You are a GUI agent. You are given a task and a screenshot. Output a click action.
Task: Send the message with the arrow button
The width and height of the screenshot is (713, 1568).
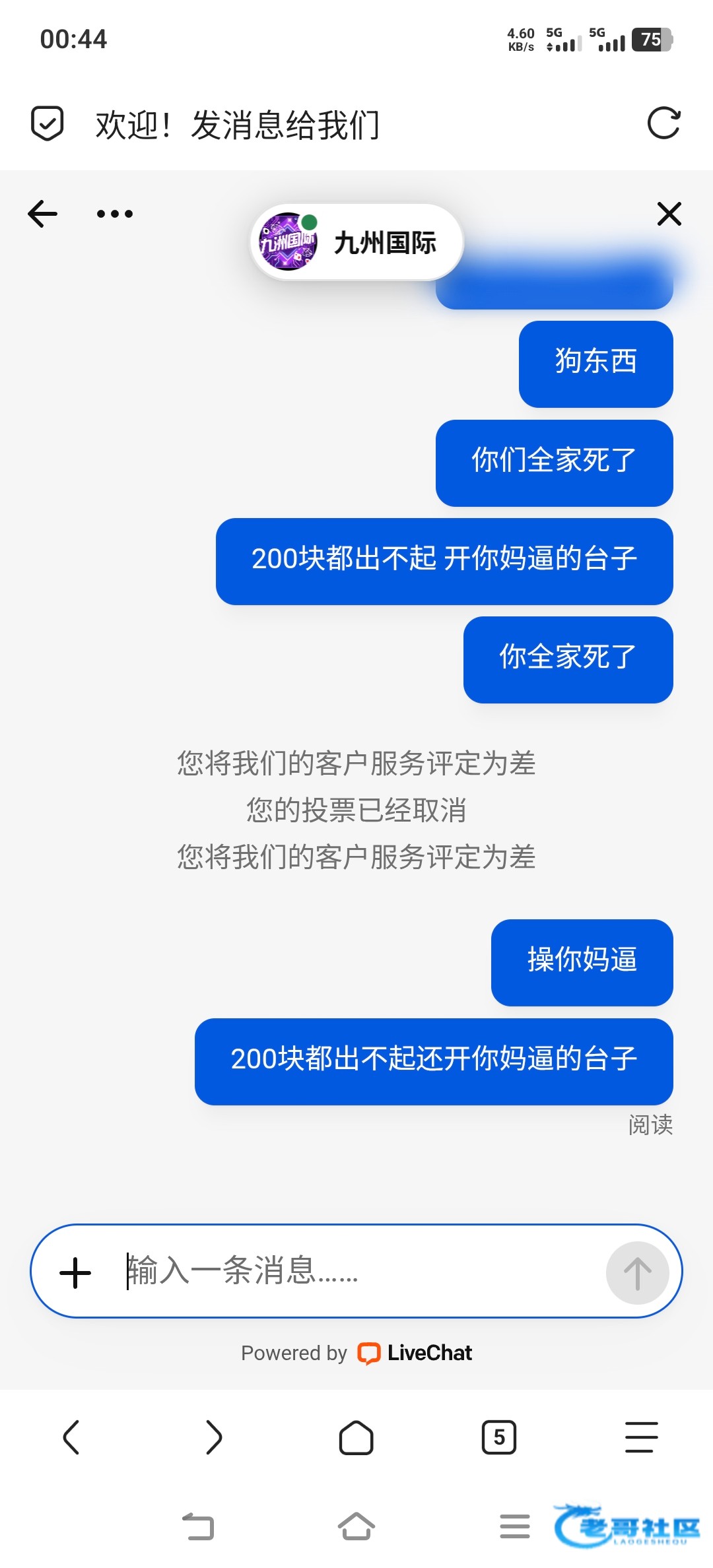coord(637,1272)
